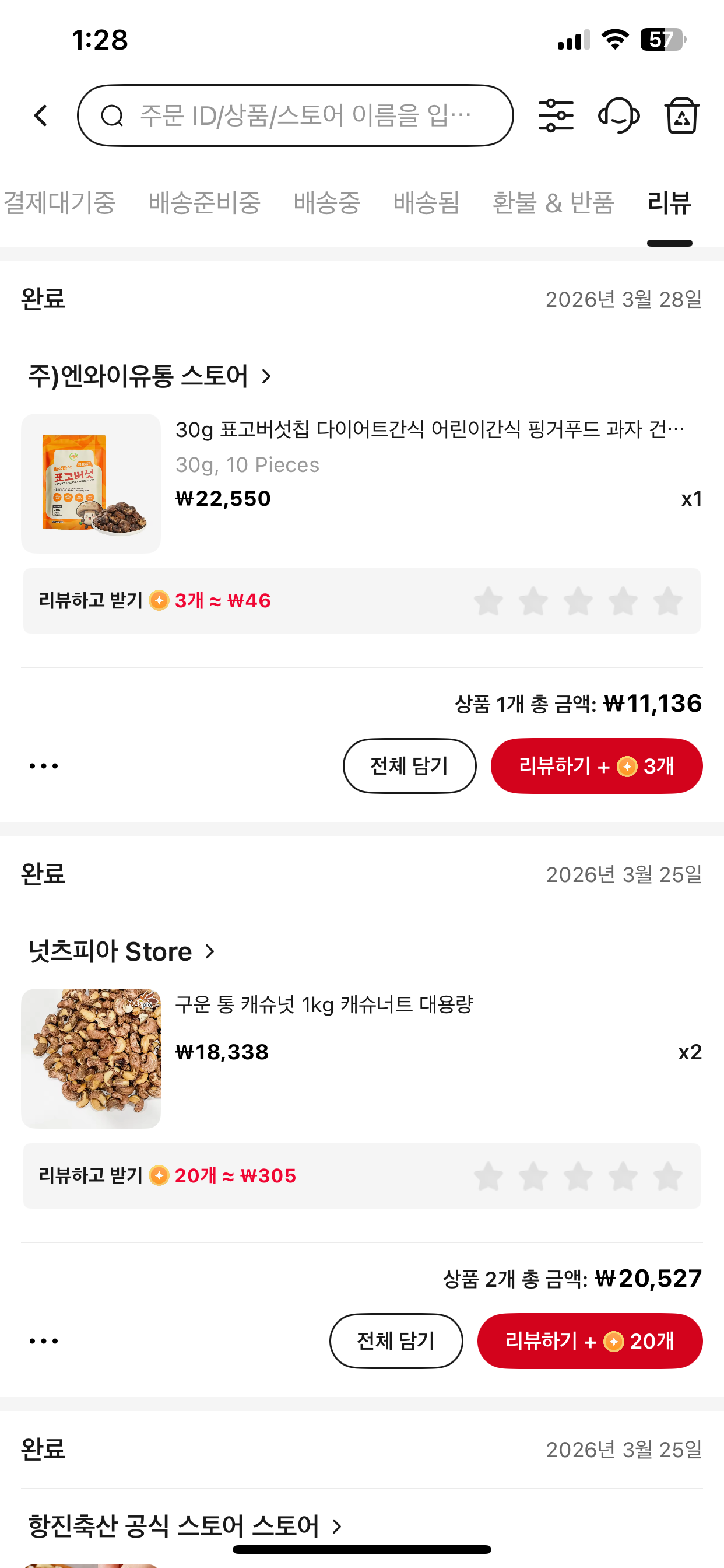Open the order filter settings icon
The width and height of the screenshot is (724, 1568).
556,116
